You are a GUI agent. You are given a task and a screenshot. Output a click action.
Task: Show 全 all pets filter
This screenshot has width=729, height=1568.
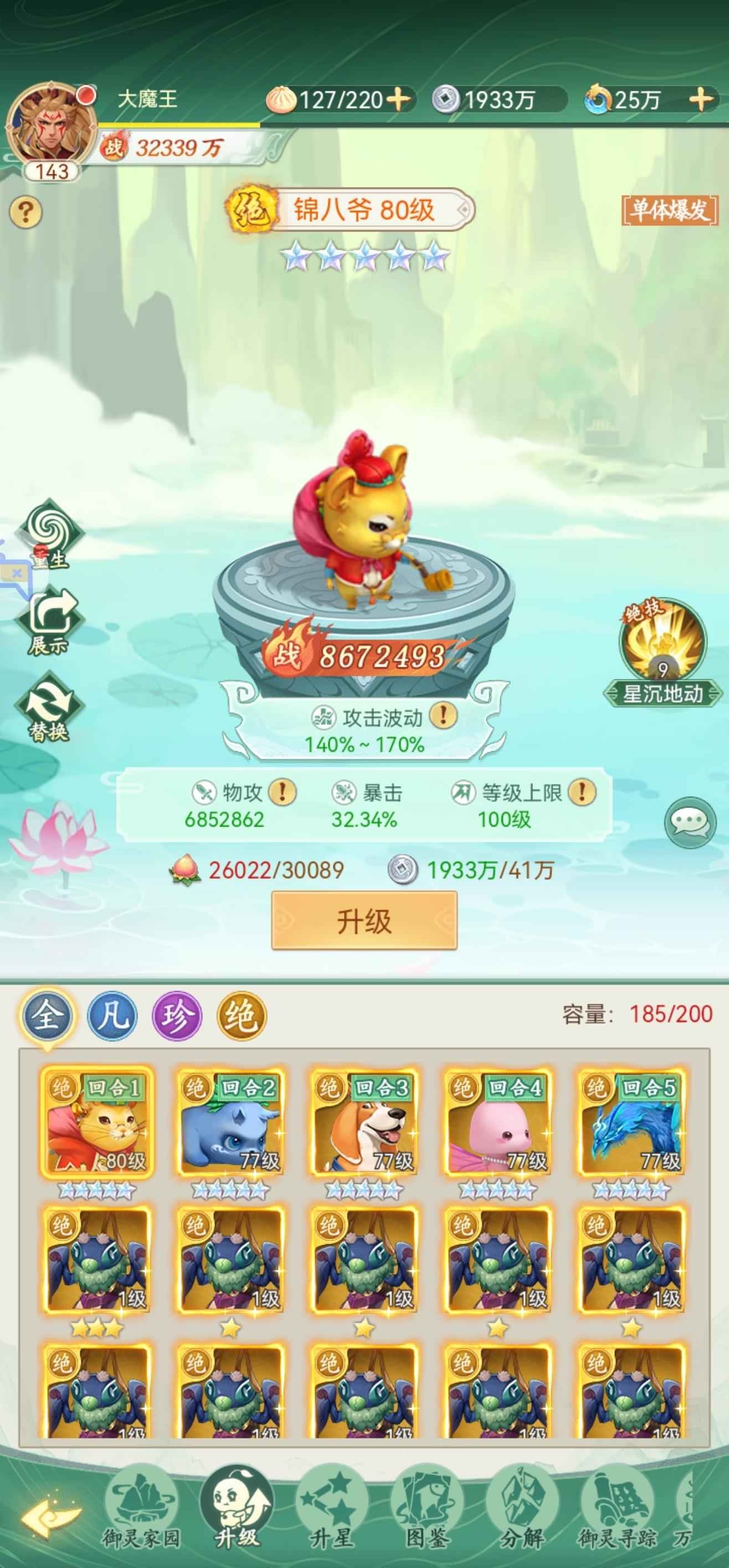click(48, 1016)
